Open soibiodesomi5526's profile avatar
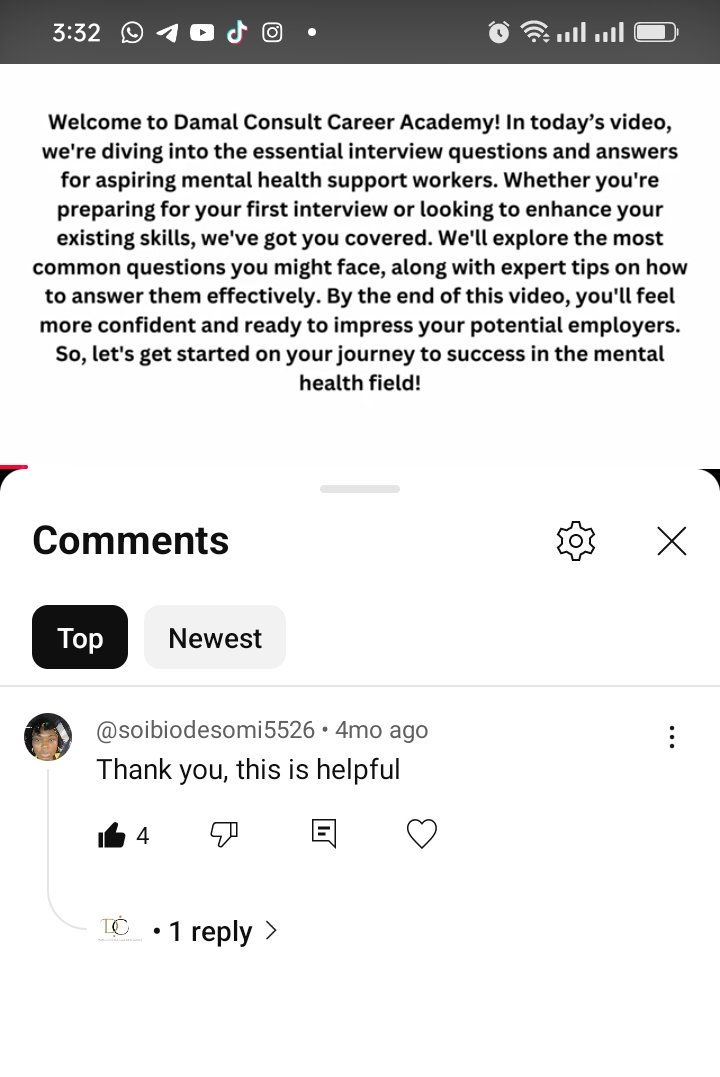The width and height of the screenshot is (720, 1077). 47,737
